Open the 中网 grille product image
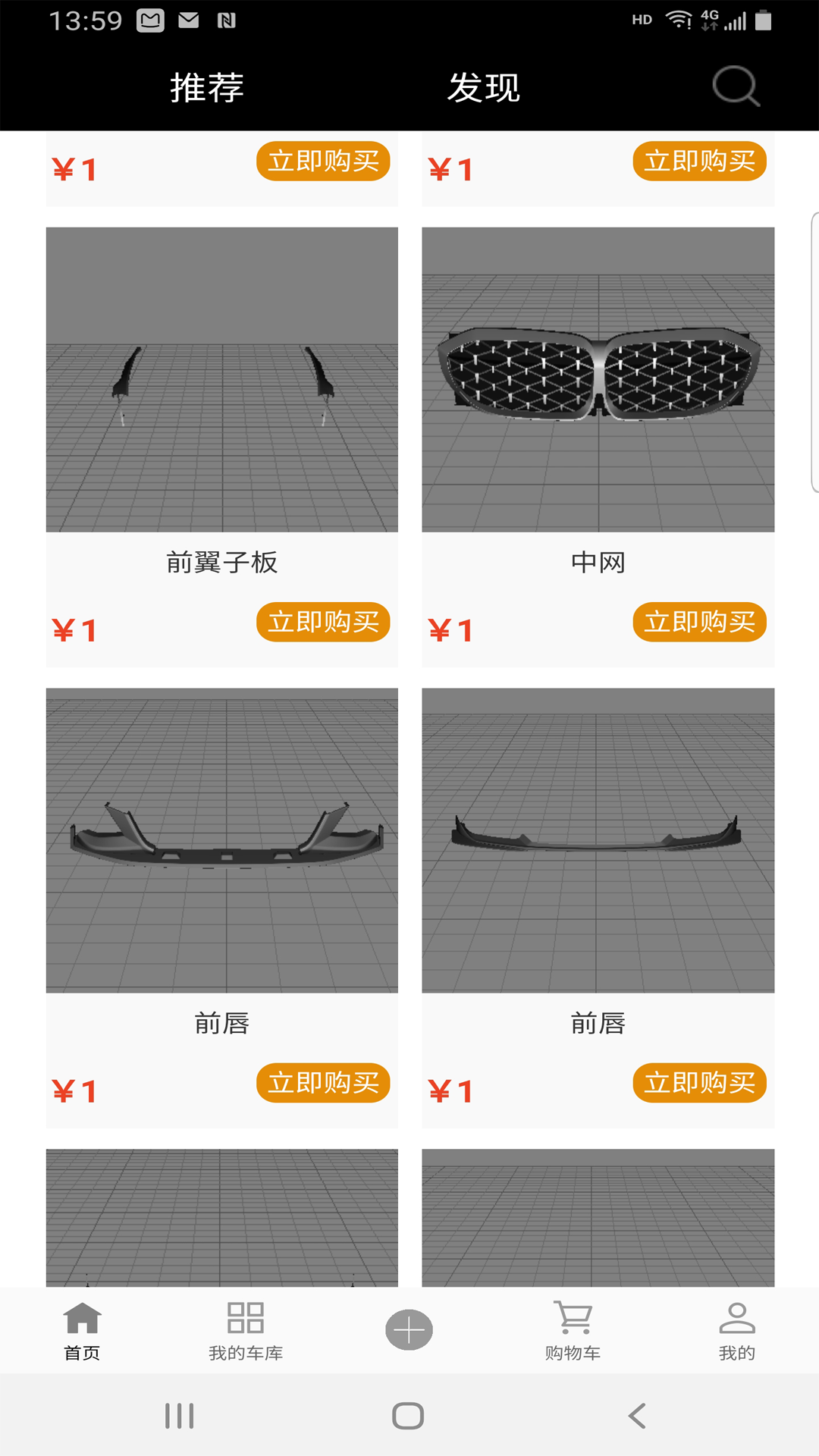 point(598,379)
